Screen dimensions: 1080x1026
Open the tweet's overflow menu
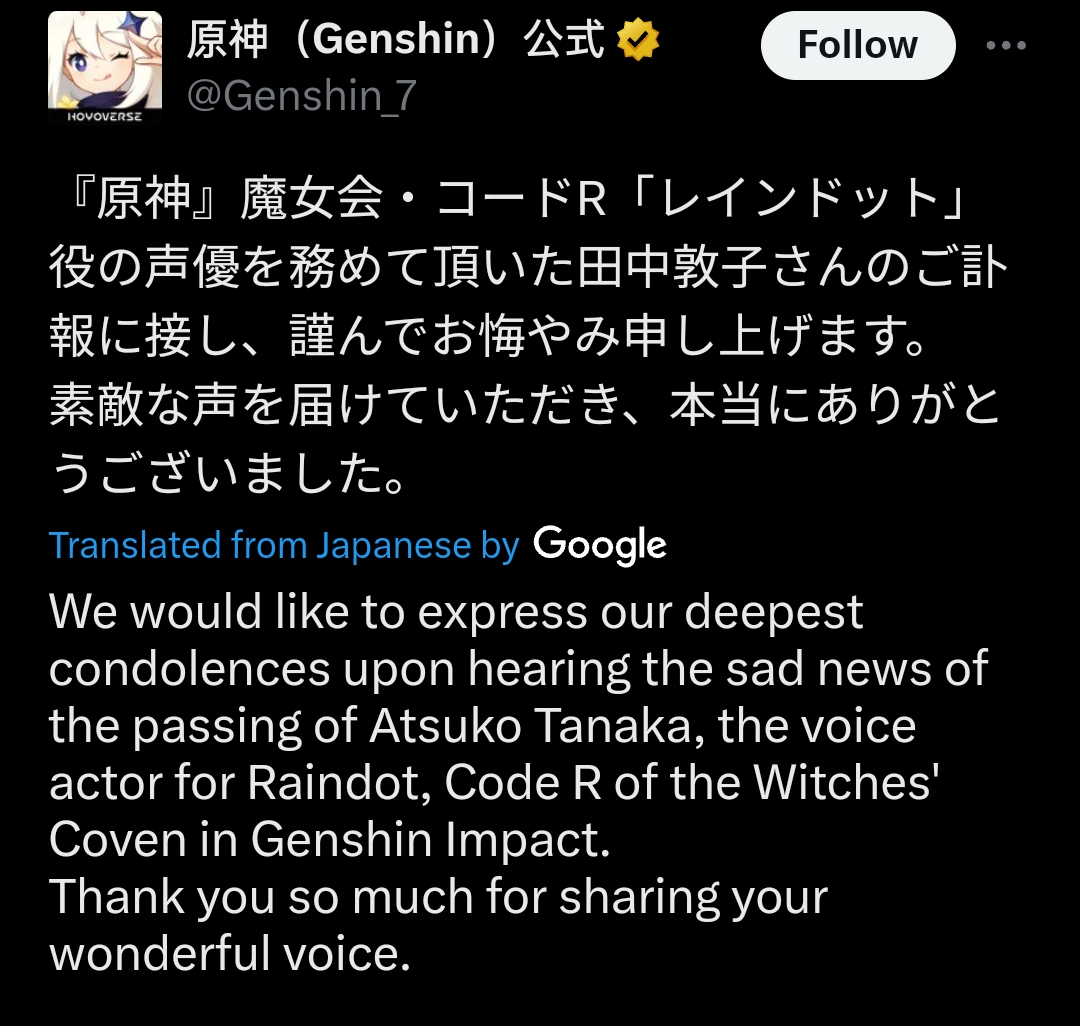1005,46
